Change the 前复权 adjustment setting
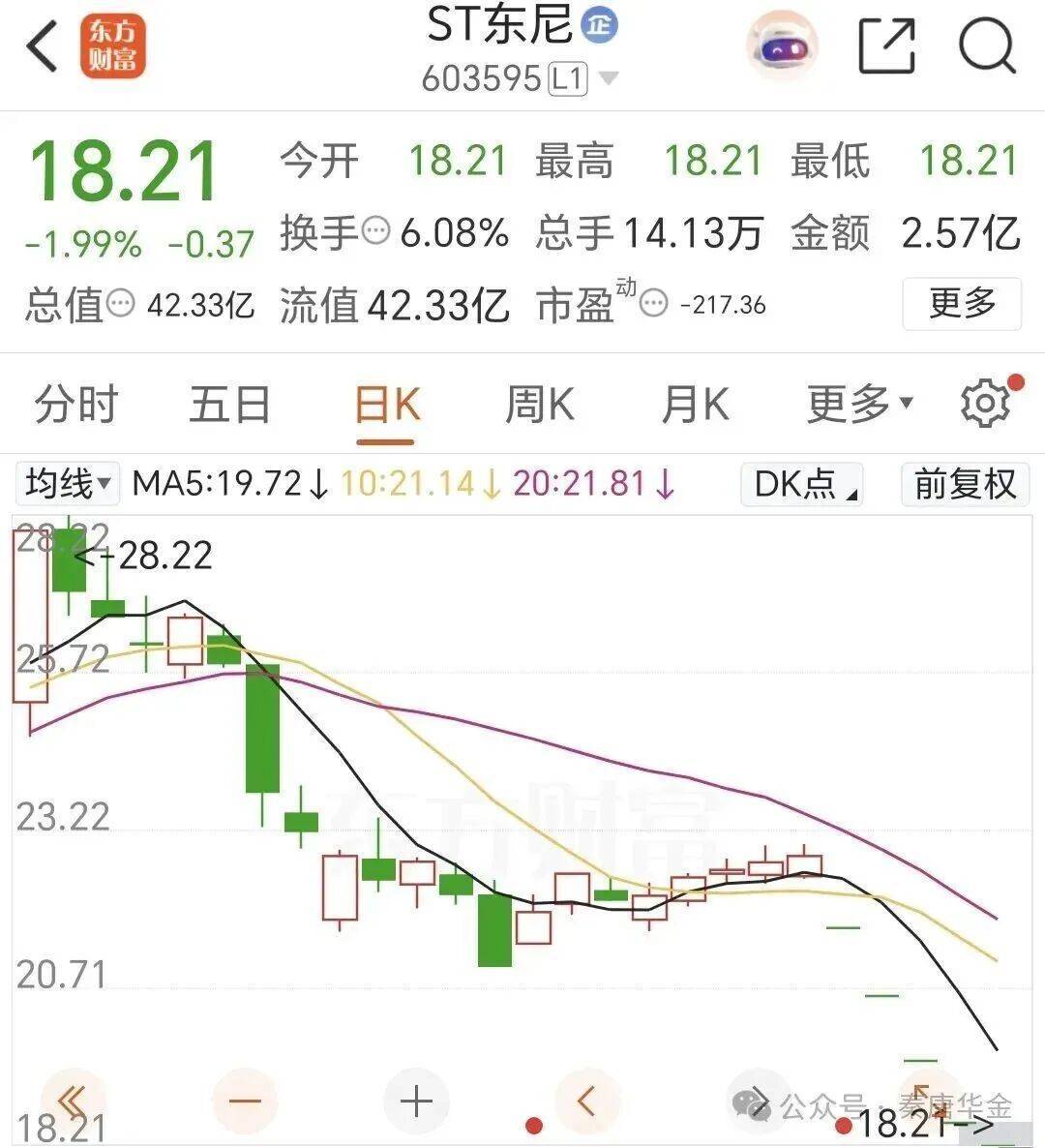 tap(965, 483)
